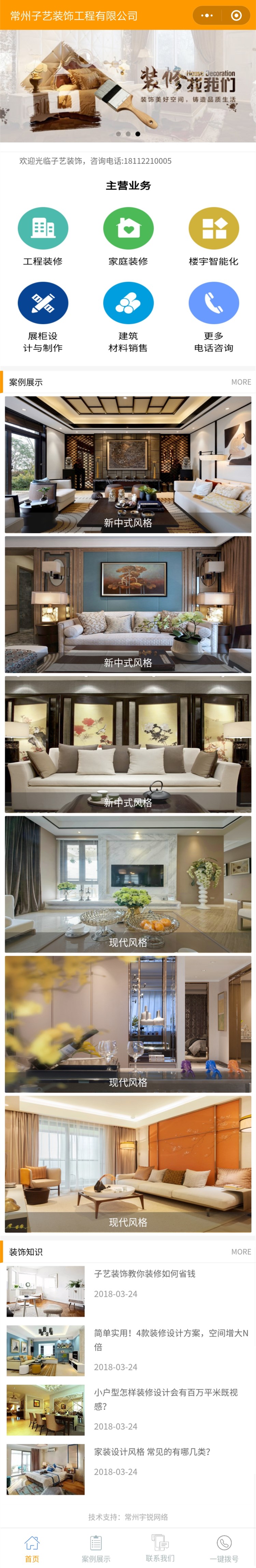Open article 子艺装饰教你装修如何省钱
This screenshot has height=1568, width=256.
[x=145, y=1274]
